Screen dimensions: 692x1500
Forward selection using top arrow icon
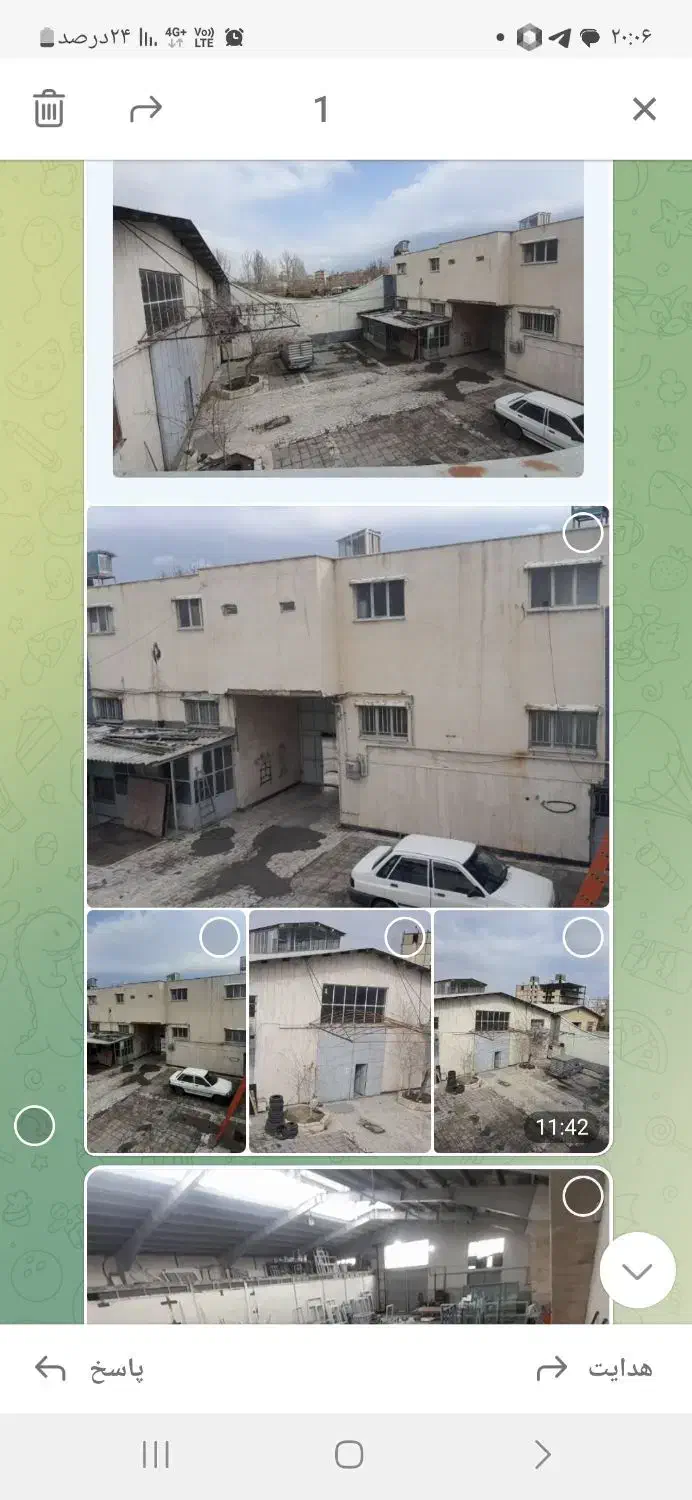pyautogui.click(x=146, y=109)
